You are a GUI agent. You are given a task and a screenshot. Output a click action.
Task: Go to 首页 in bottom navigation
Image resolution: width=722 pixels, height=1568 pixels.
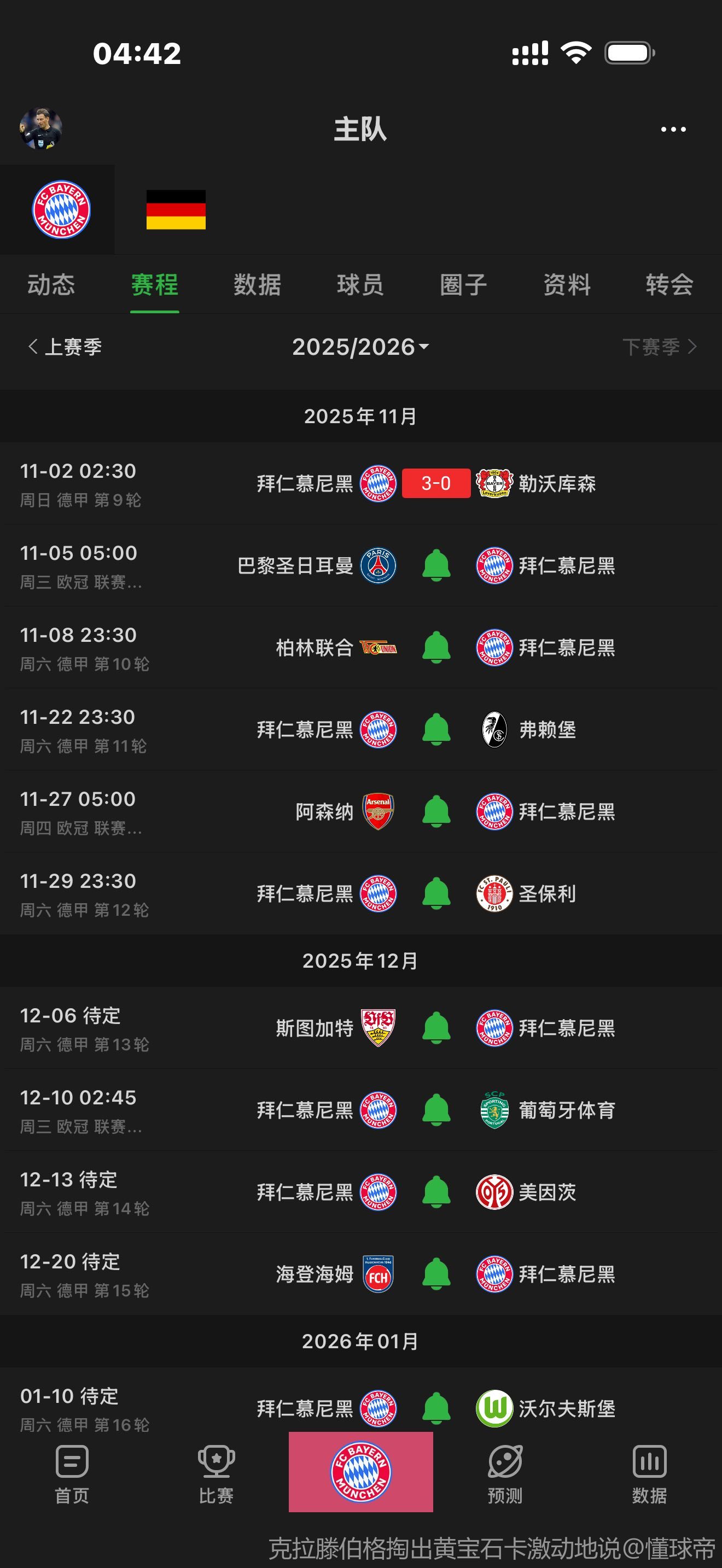[72, 1473]
